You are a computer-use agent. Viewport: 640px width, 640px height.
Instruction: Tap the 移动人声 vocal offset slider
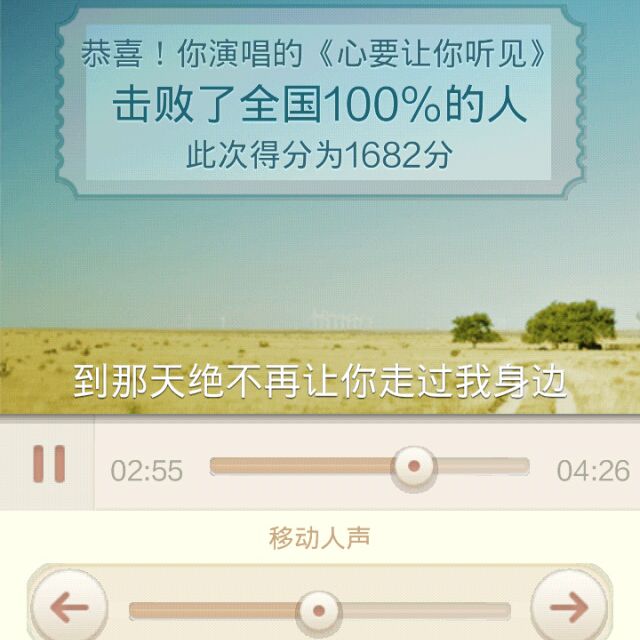click(319, 609)
